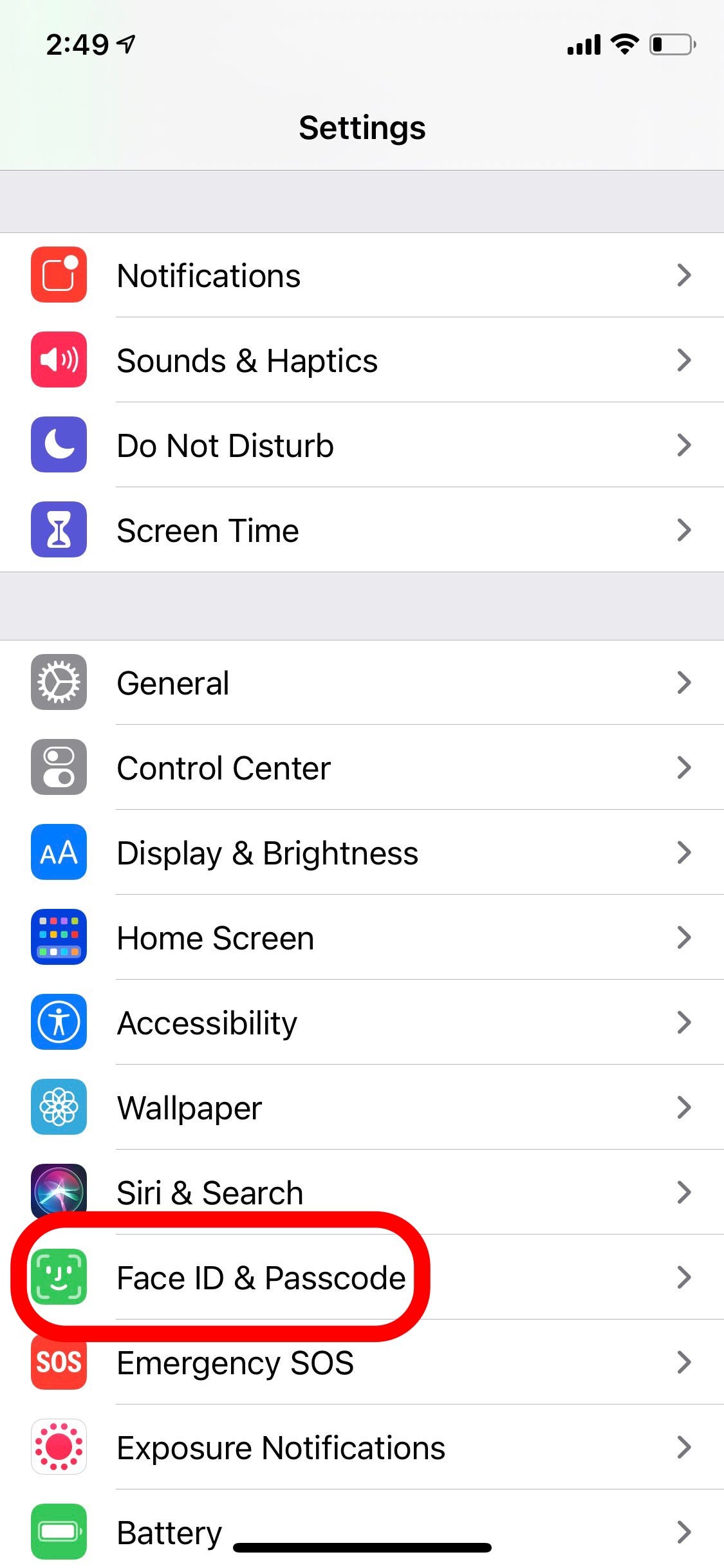Open Do Not Disturb settings
The image size is (724, 1568).
360,445
